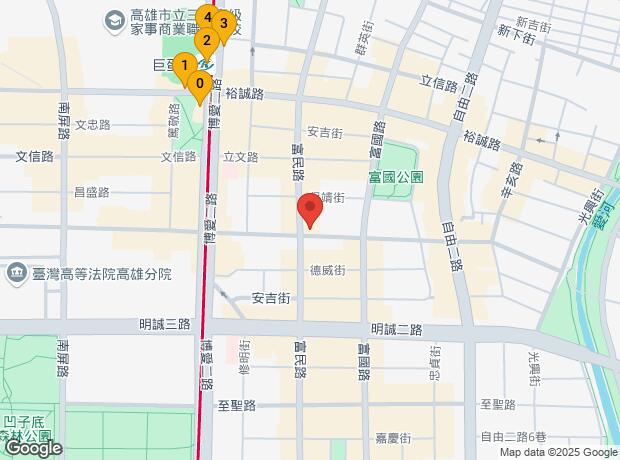Choose the orange marker numbered 3
620x460 pixels.
(x=224, y=24)
